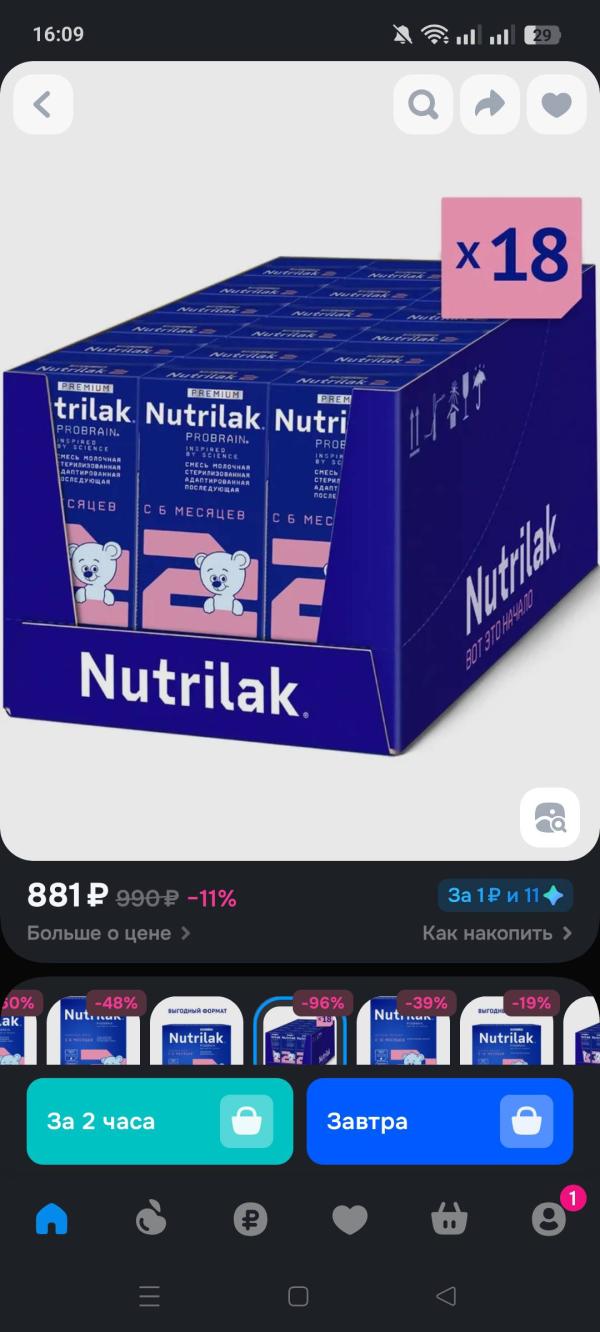Share this Nutrilak product
600x1332 pixels.
[489, 104]
